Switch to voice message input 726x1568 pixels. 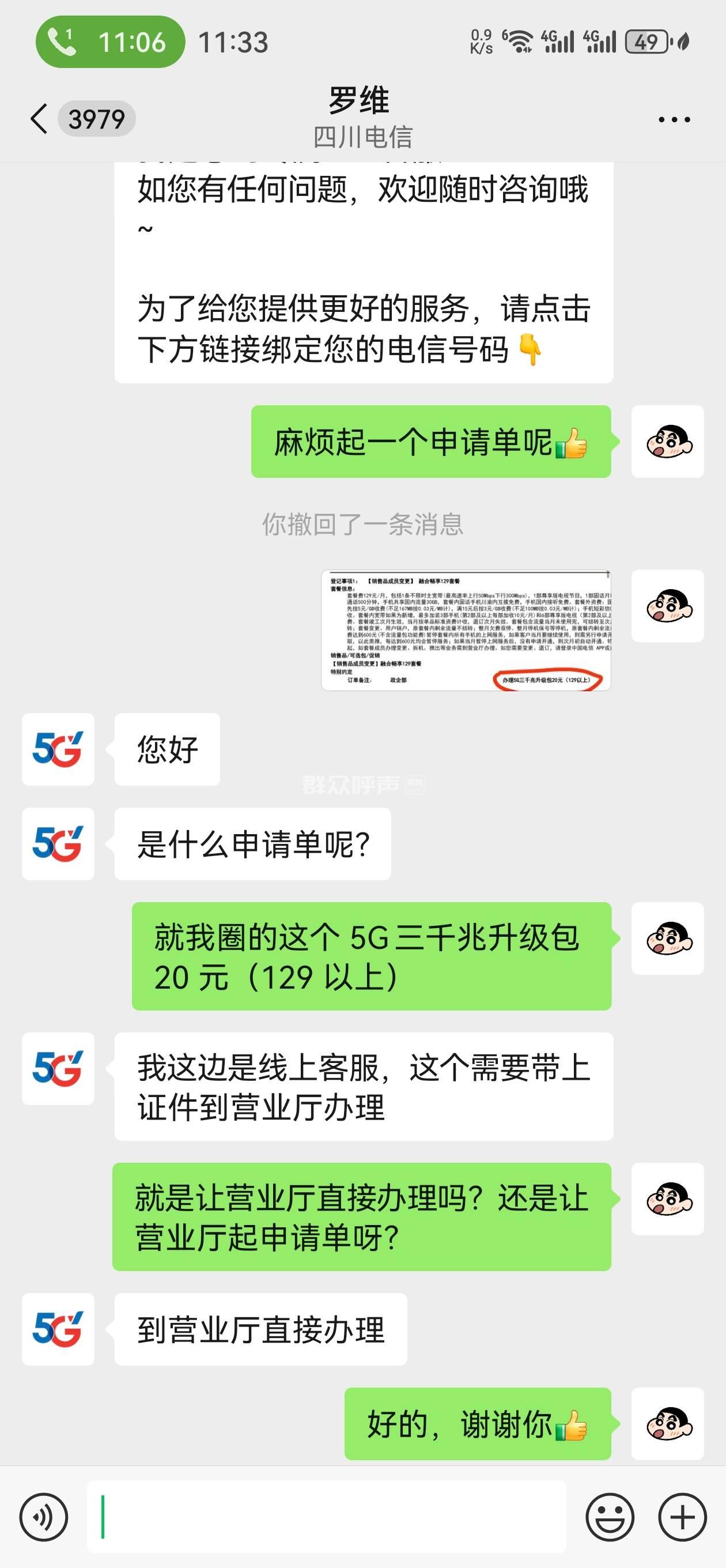tap(43, 1516)
